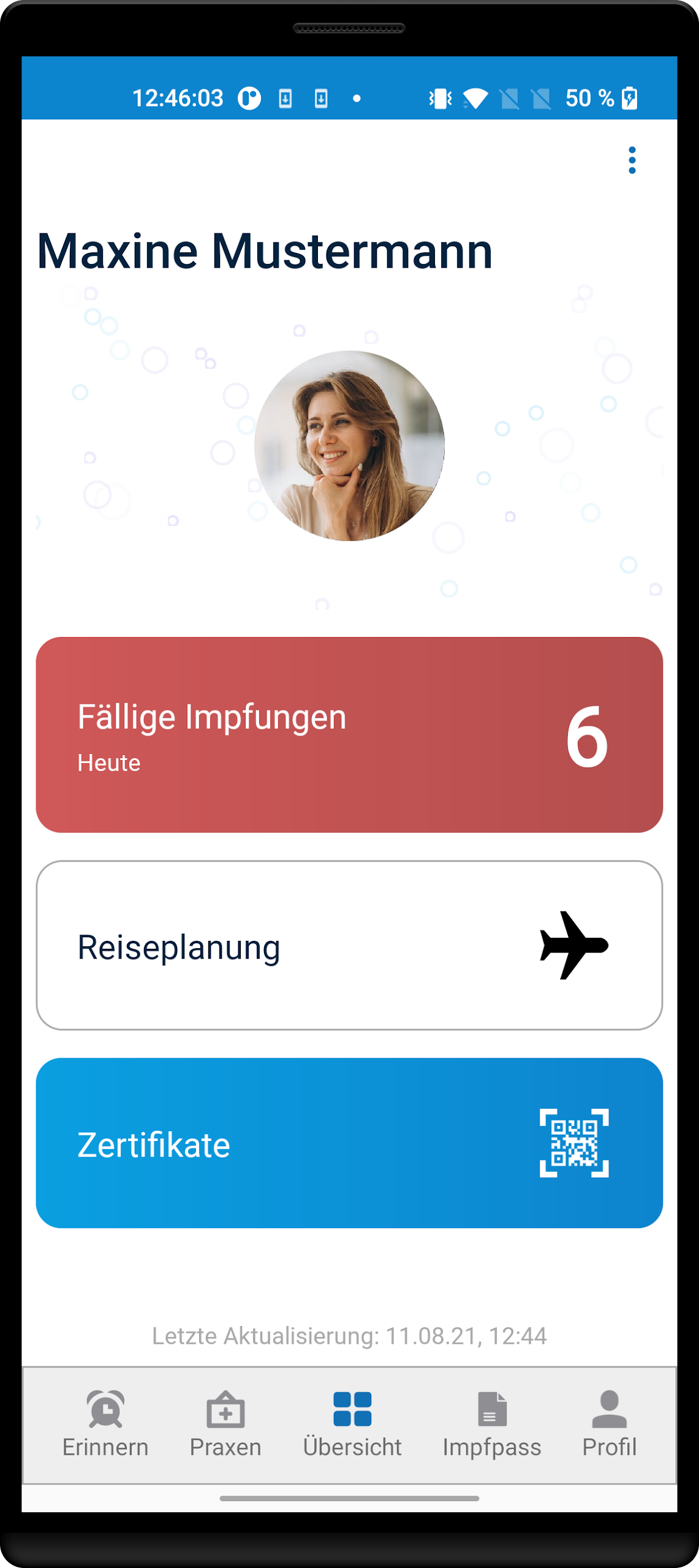Open the Reiseplanung card
The width and height of the screenshot is (699, 1568).
349,945
